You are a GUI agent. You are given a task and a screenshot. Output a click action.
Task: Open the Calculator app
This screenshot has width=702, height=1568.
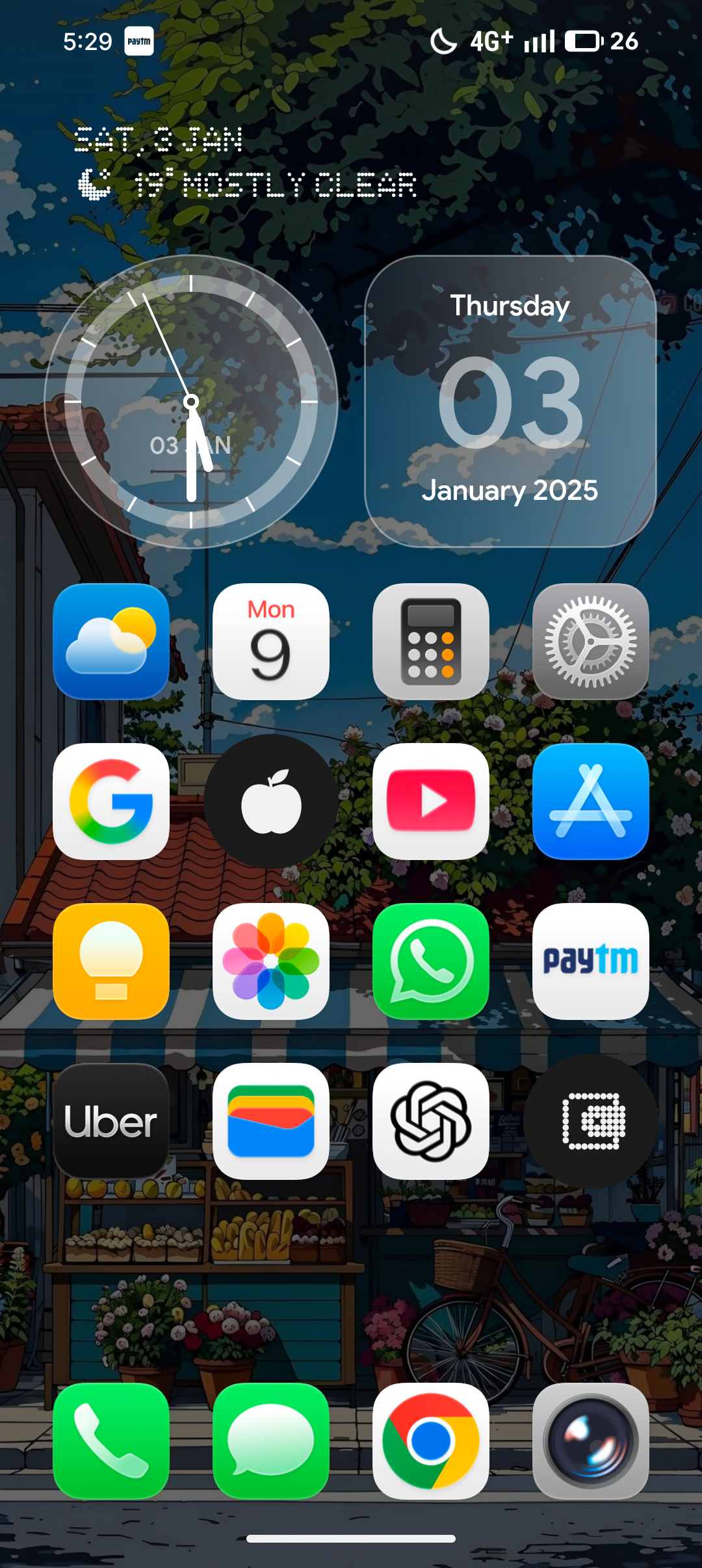431,642
